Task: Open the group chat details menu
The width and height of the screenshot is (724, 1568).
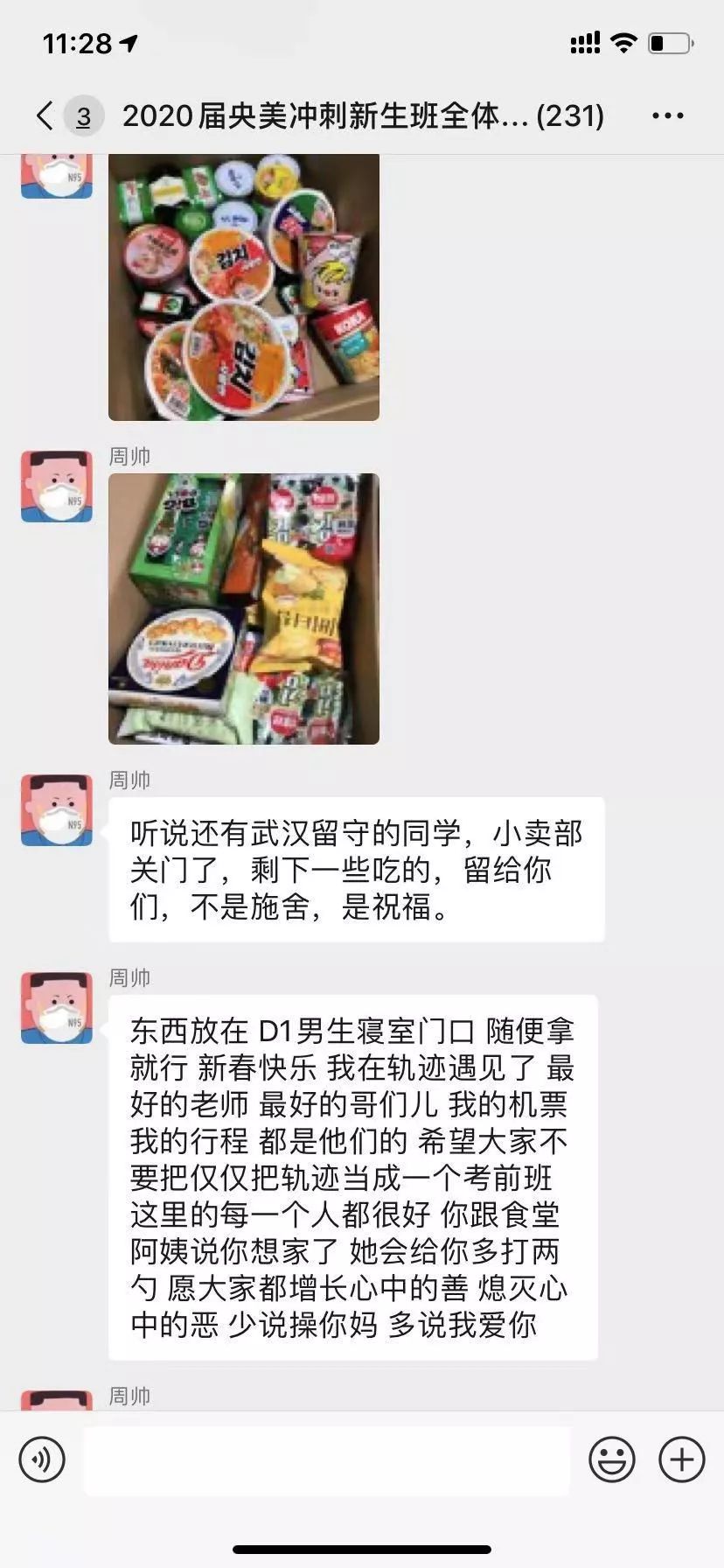Action: tap(667, 115)
